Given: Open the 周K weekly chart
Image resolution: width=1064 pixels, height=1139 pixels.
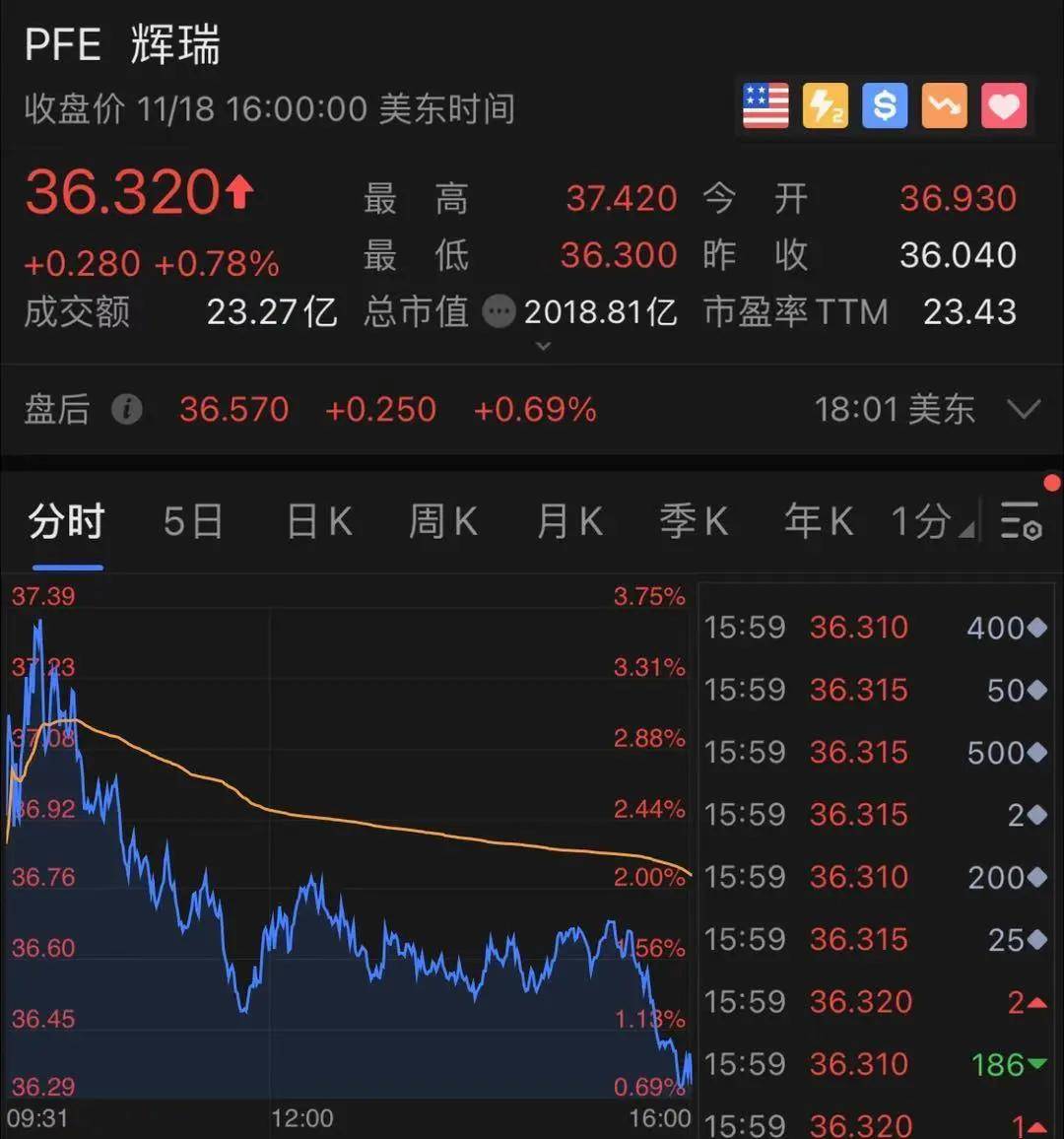Looking at the screenshot, I should (443, 521).
